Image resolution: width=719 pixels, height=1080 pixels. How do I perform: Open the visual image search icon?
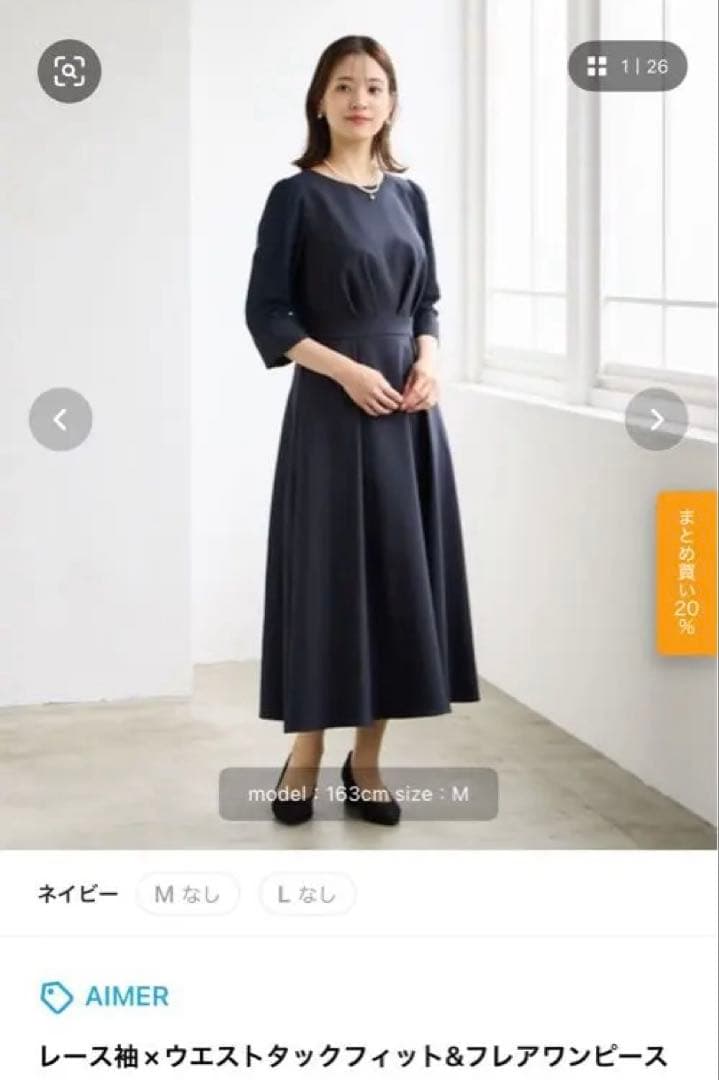tap(69, 70)
